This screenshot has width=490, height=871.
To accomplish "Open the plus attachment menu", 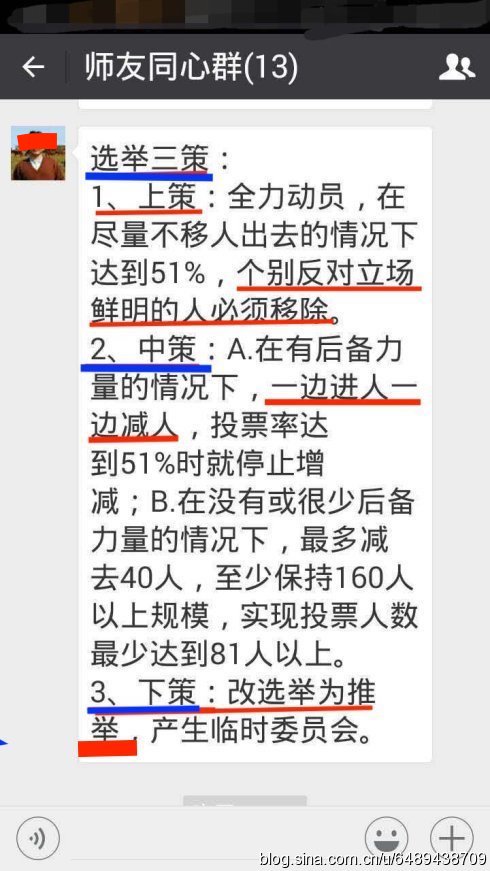I will (x=452, y=838).
